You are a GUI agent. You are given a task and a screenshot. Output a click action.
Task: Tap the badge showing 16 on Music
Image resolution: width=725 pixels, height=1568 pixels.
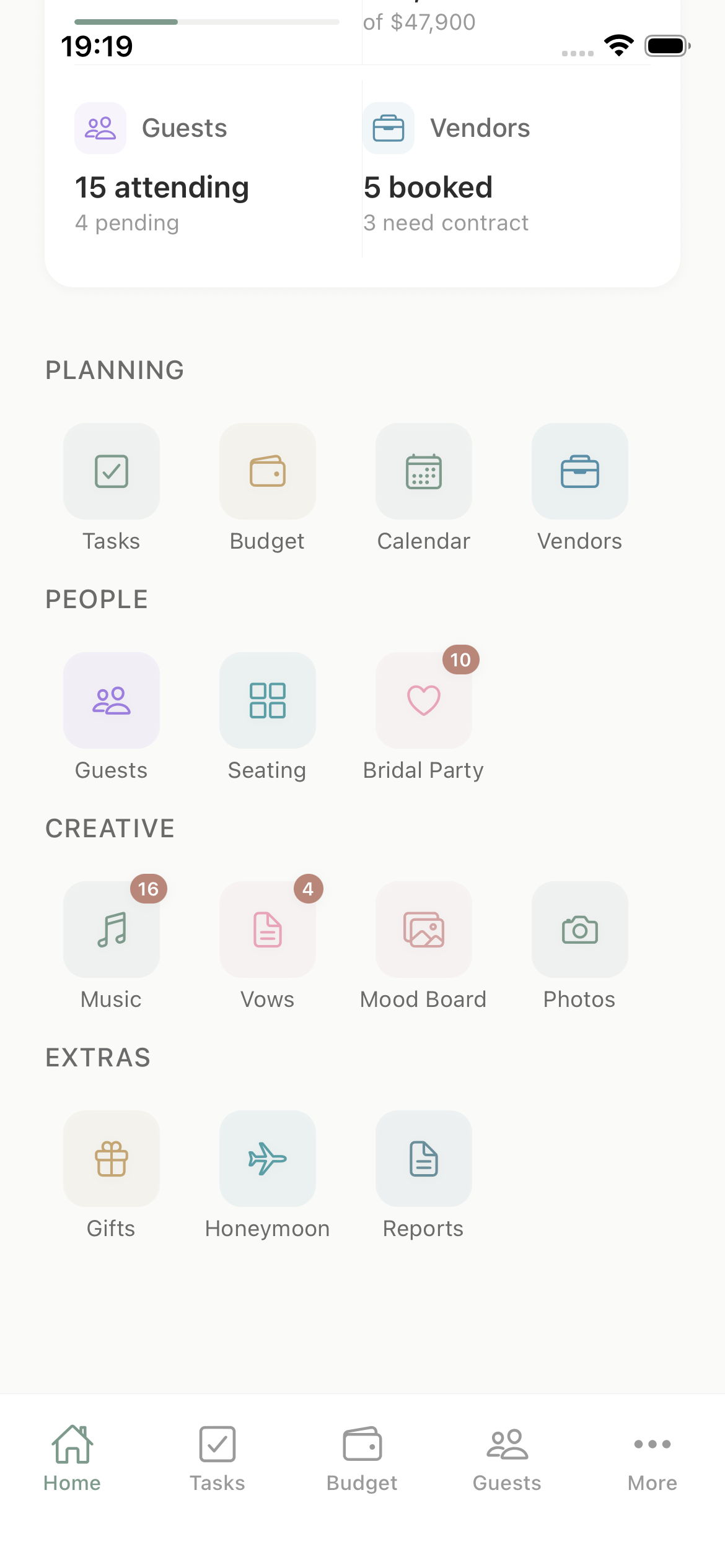tap(147, 888)
